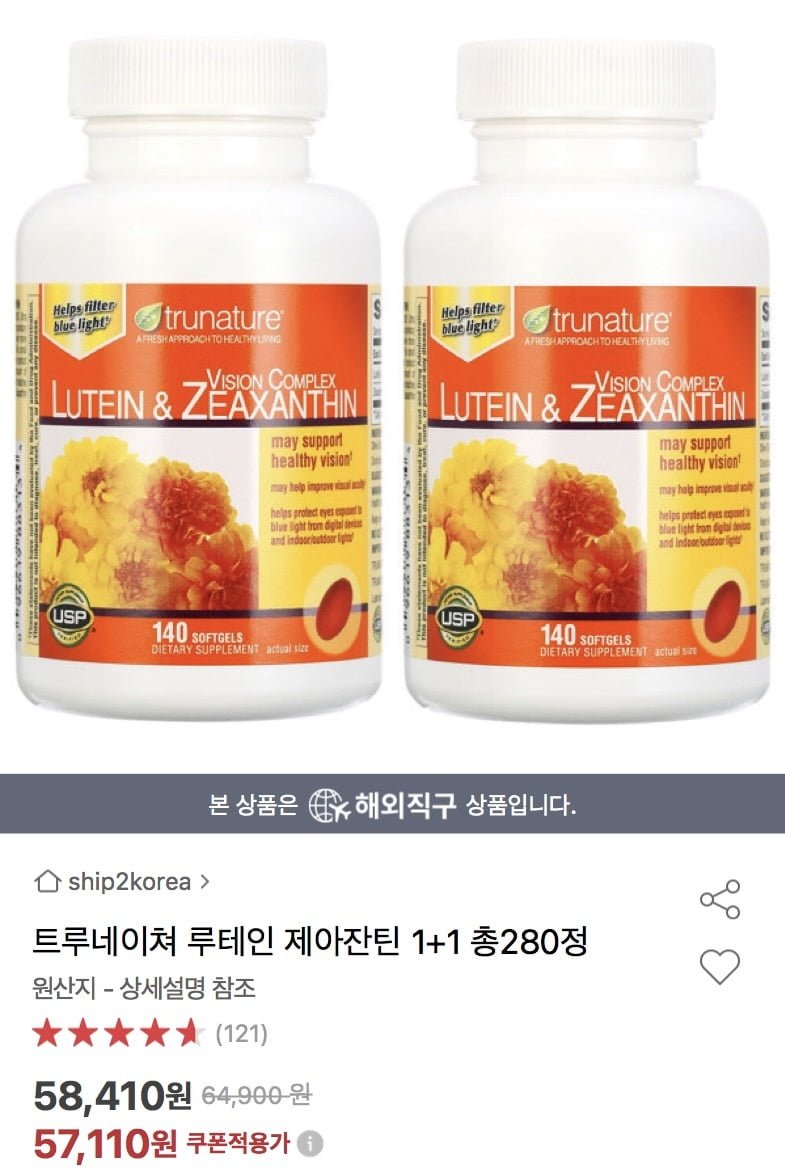Add product to wishlist with heart icon

pos(719,966)
